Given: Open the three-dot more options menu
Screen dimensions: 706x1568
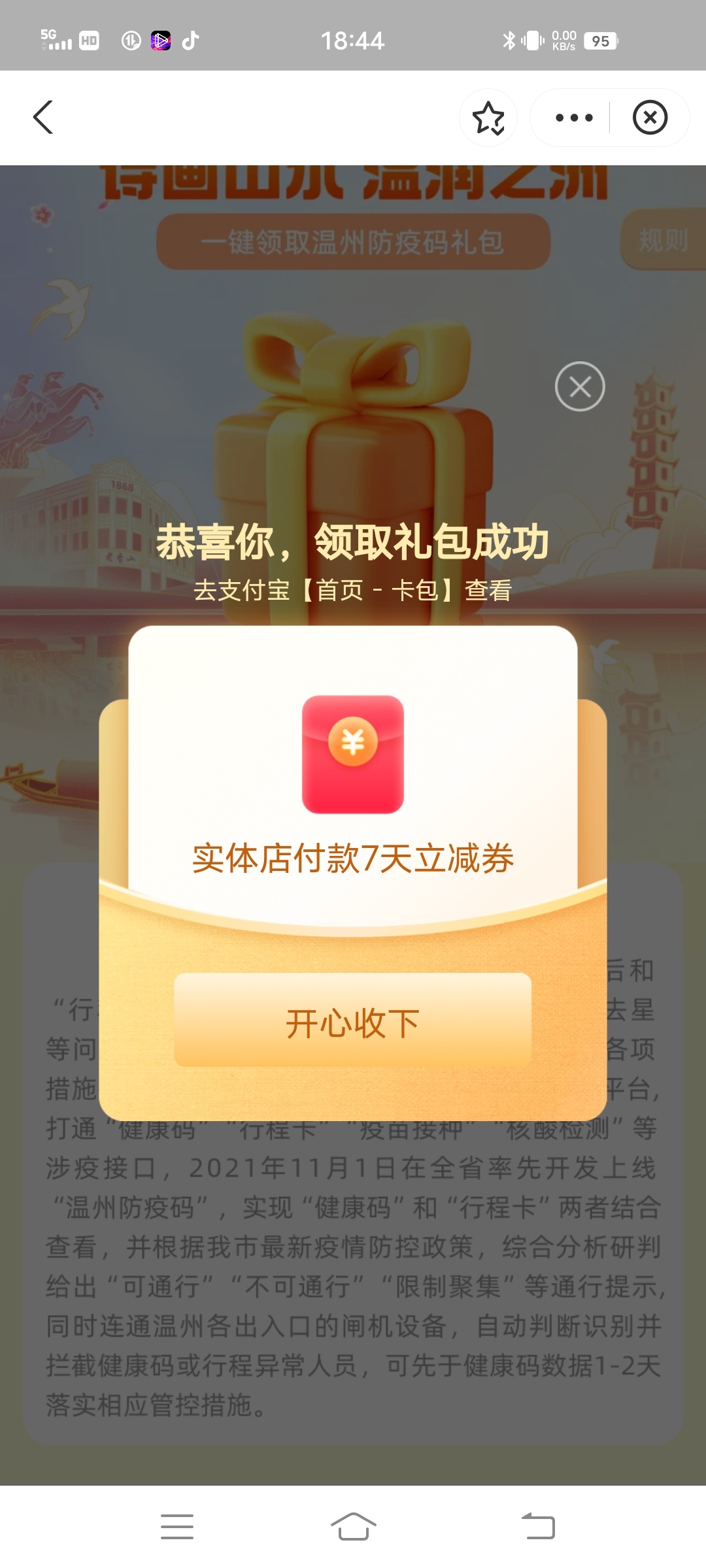Looking at the screenshot, I should point(573,118).
